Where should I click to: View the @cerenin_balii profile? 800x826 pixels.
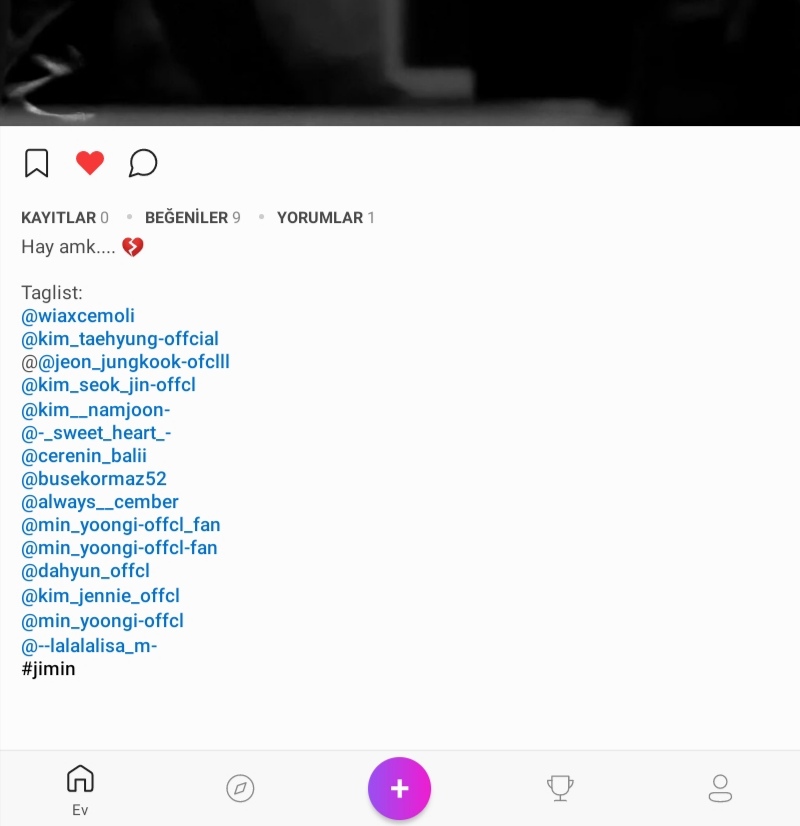[x=84, y=456]
